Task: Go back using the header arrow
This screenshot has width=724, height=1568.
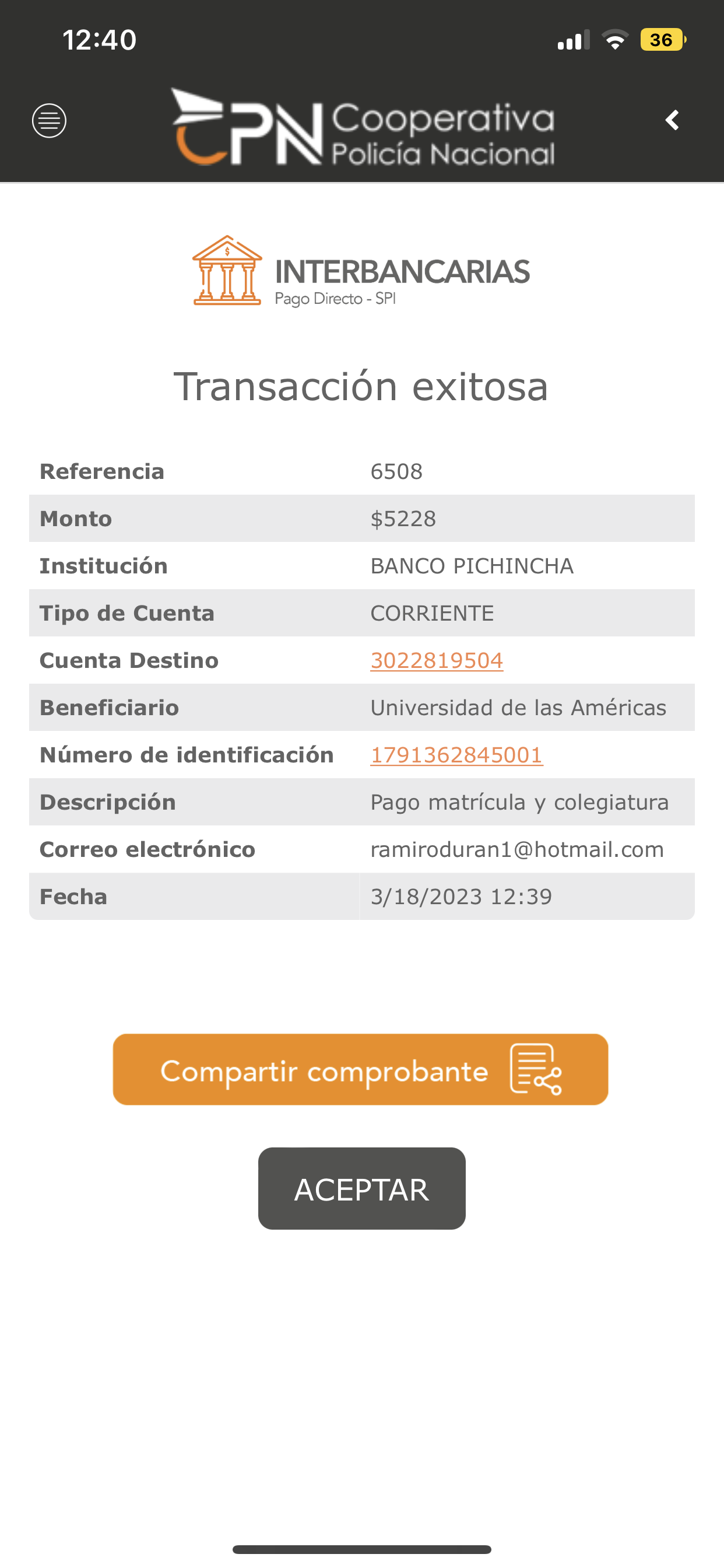Action: click(672, 121)
